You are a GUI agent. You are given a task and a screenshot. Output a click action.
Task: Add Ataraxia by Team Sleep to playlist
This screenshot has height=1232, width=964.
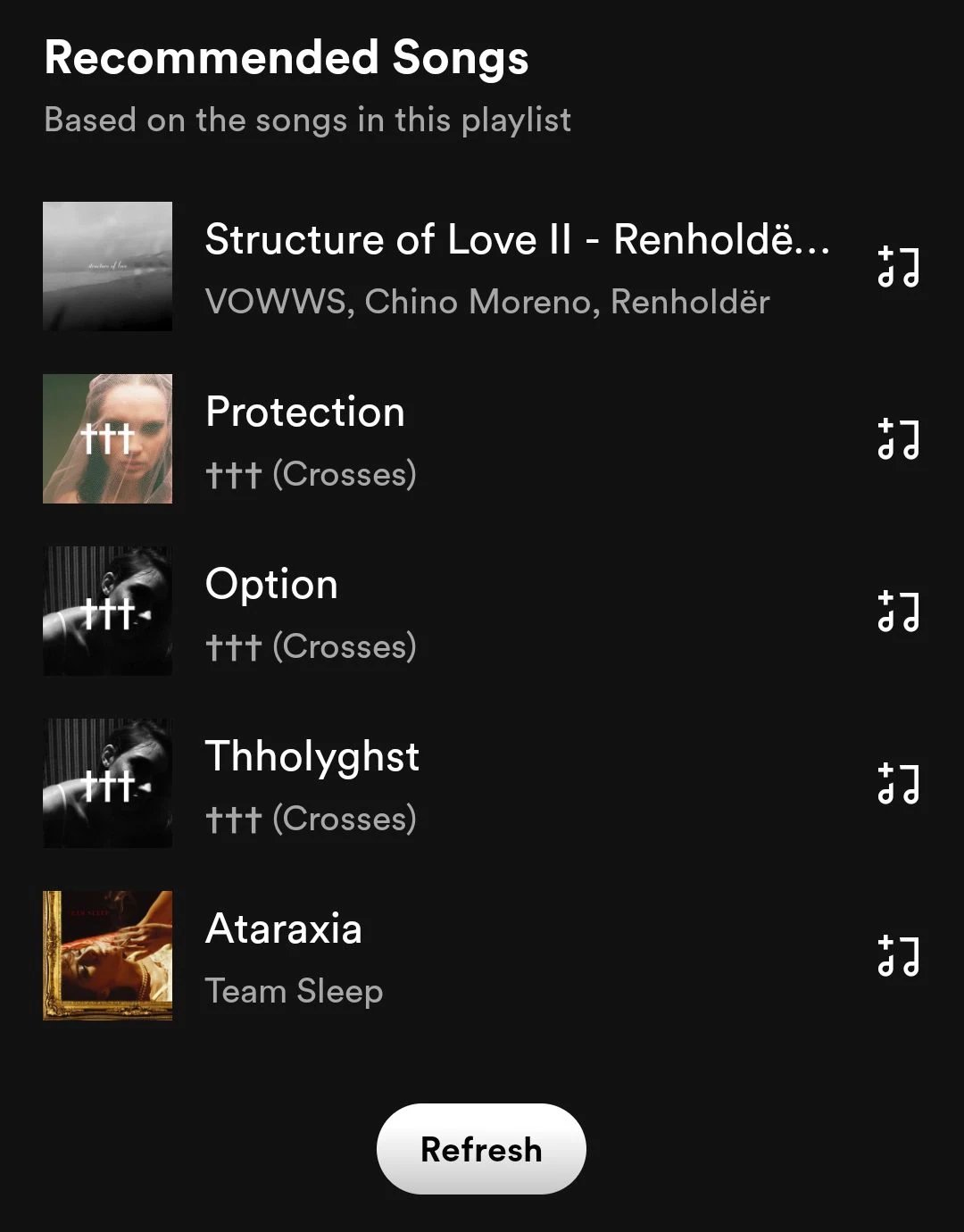click(x=898, y=955)
